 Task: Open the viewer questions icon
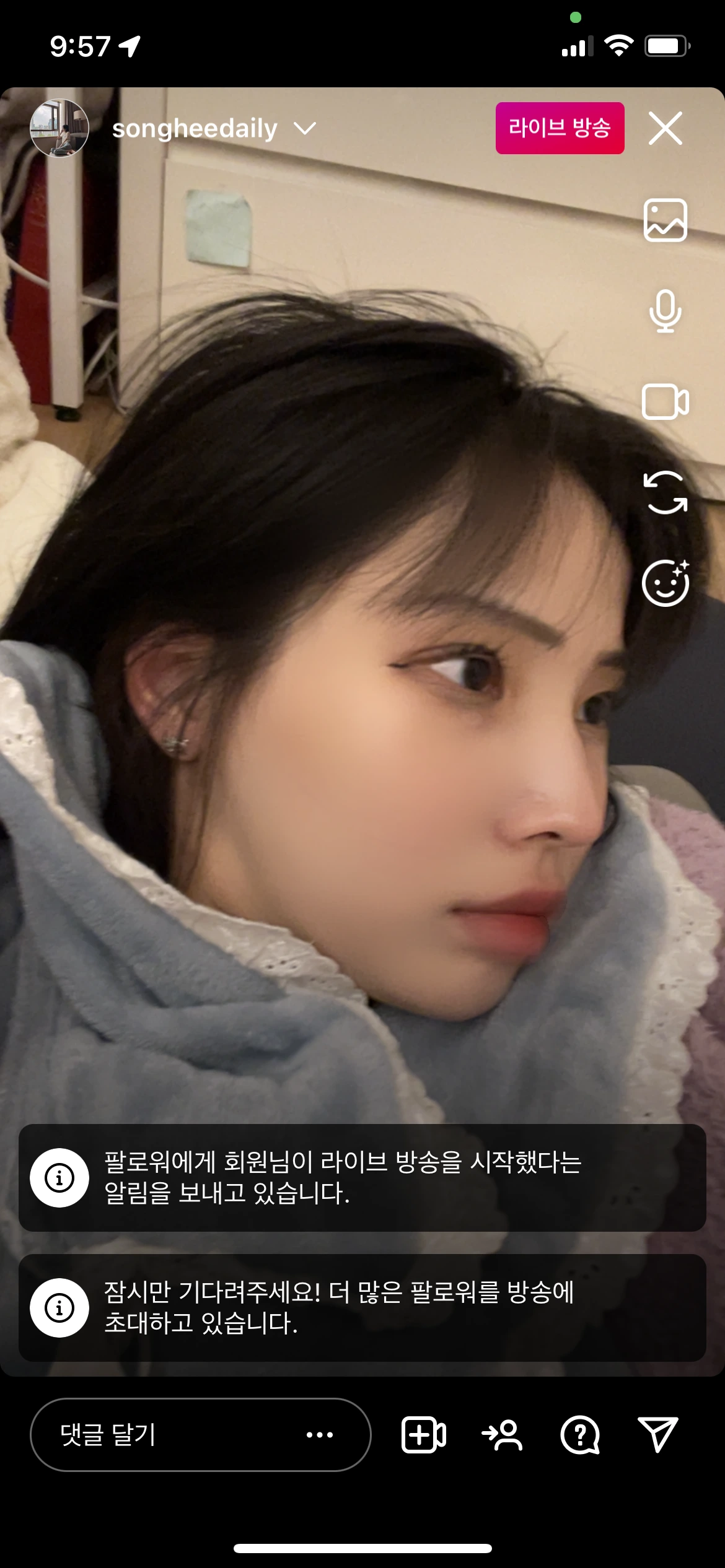pos(580,1434)
